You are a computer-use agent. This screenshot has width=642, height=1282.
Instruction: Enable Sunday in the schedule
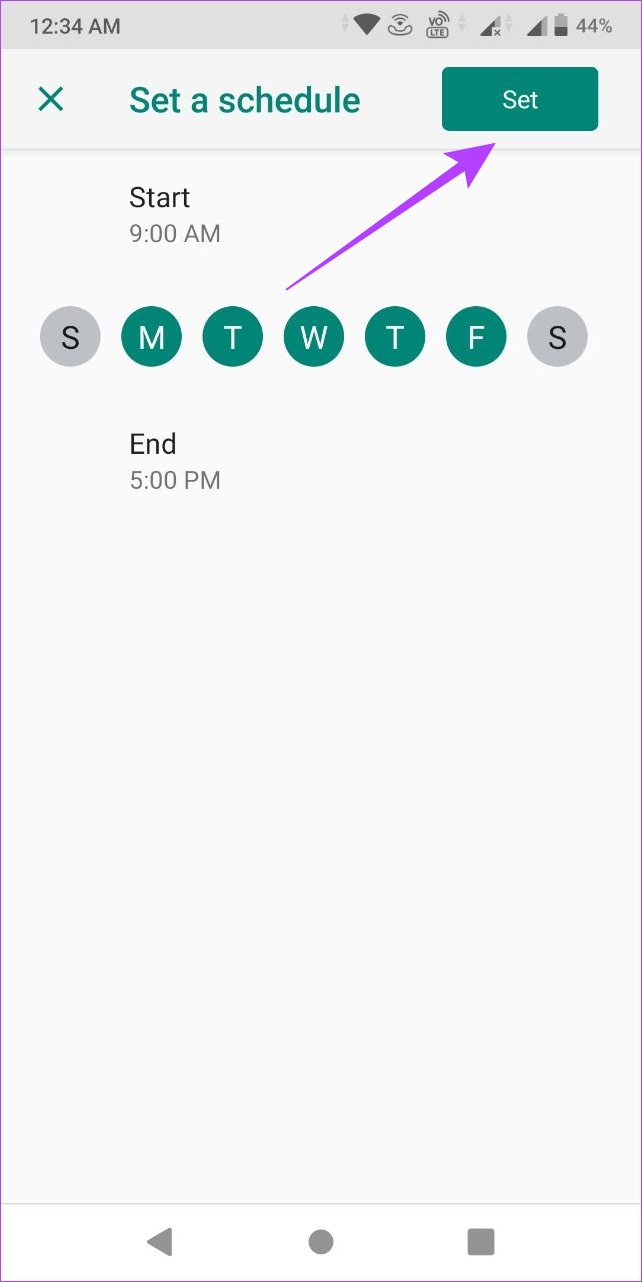(70, 337)
